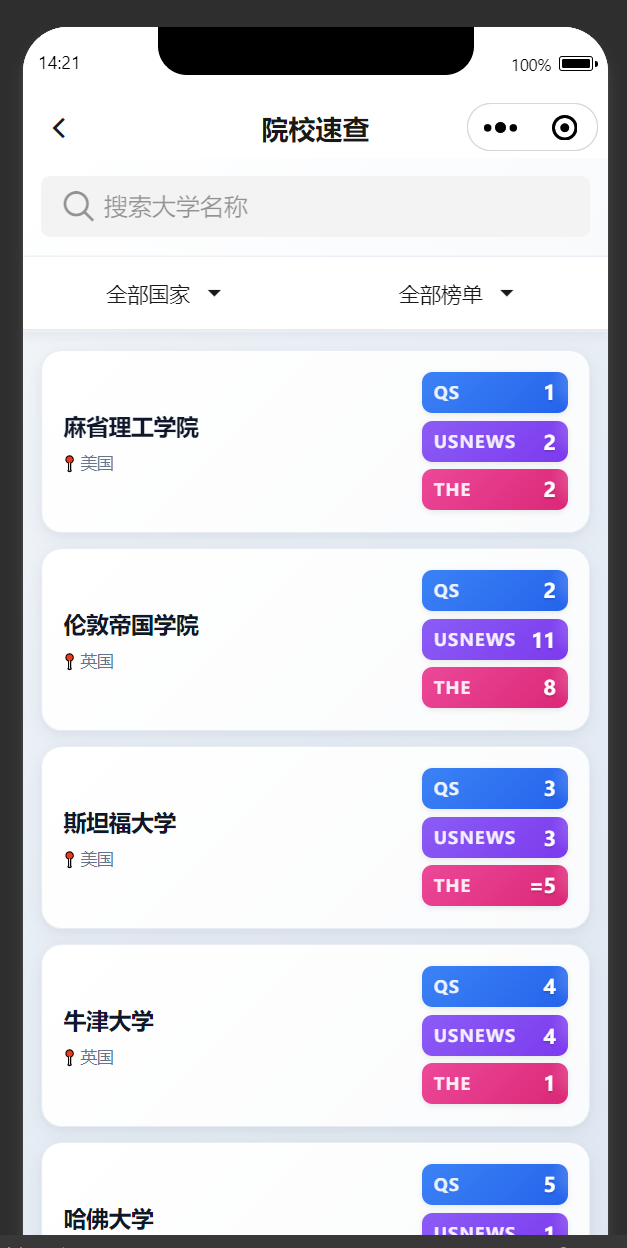Screen dimensions: 627x1248
Task: Close the mini program via circle button
Action: click(x=564, y=128)
